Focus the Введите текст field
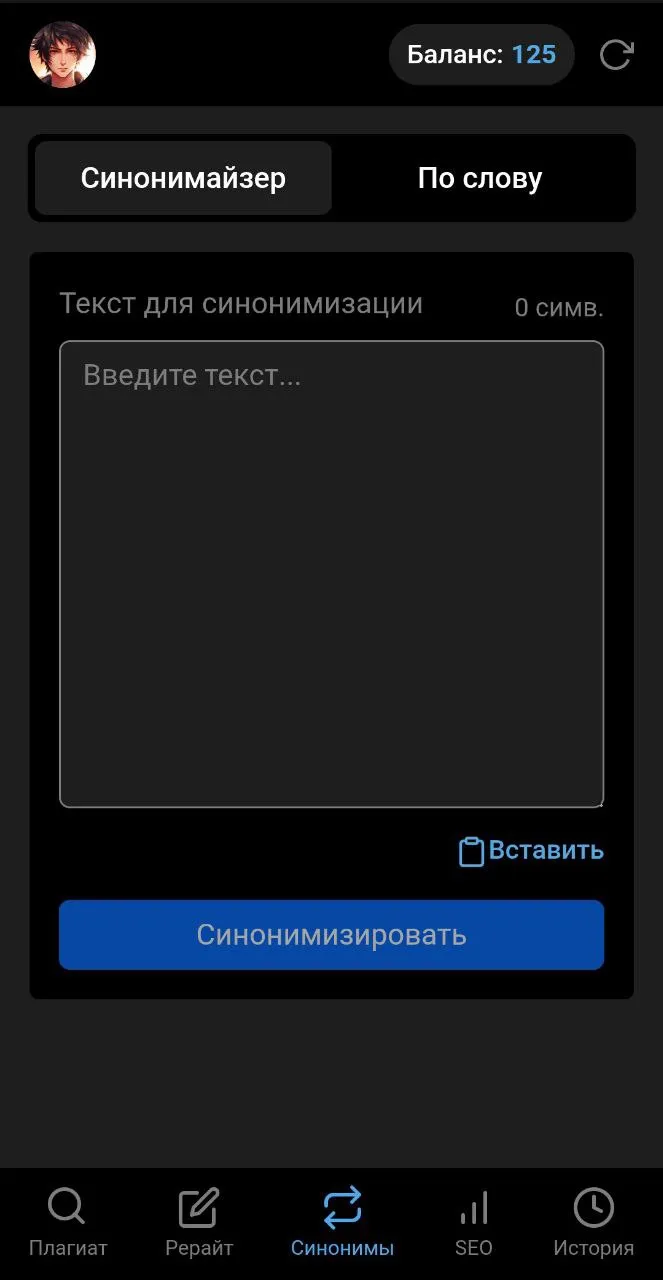Viewport: 663px width, 1280px height. pos(331,574)
